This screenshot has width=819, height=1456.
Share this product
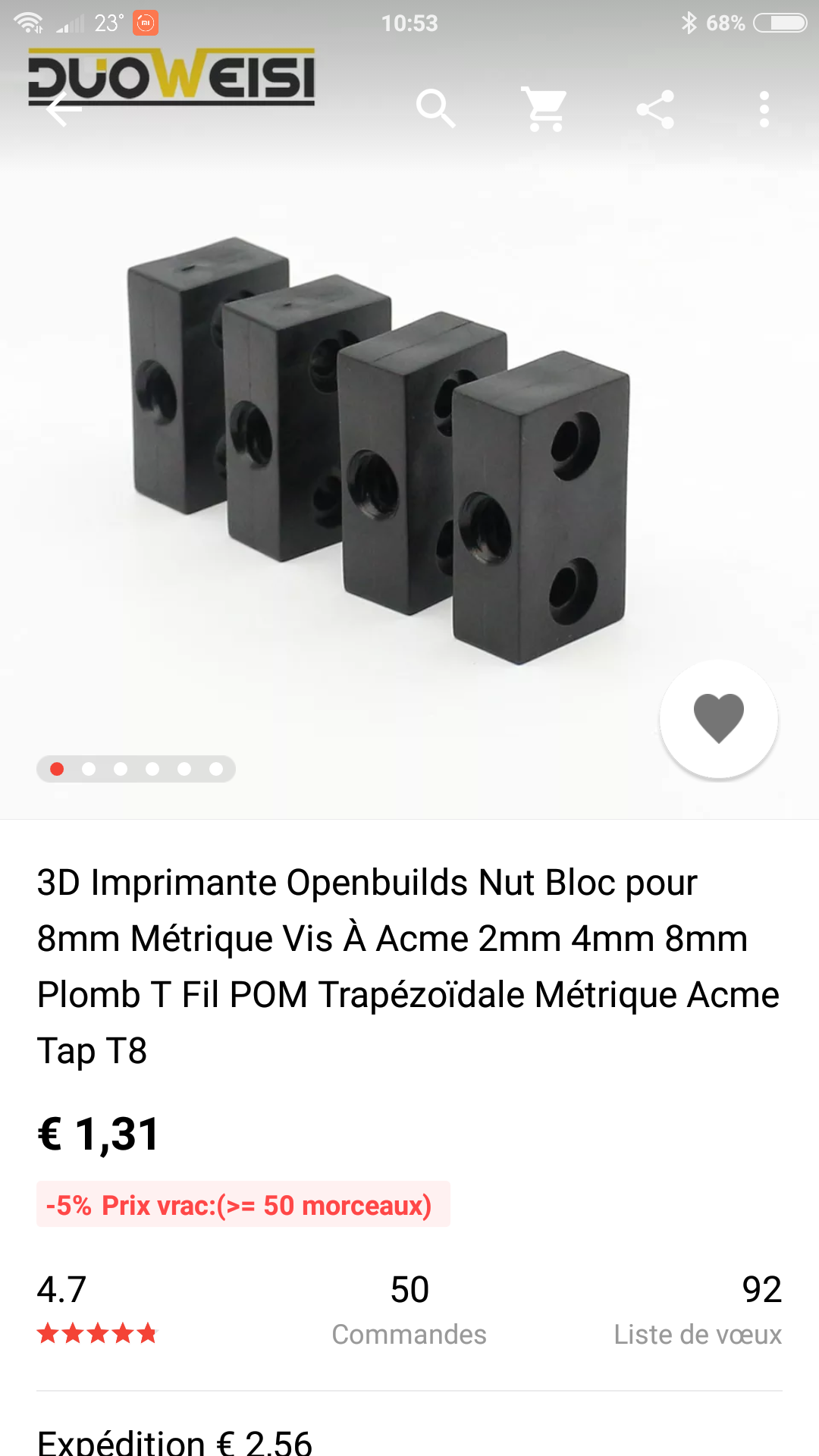click(655, 110)
